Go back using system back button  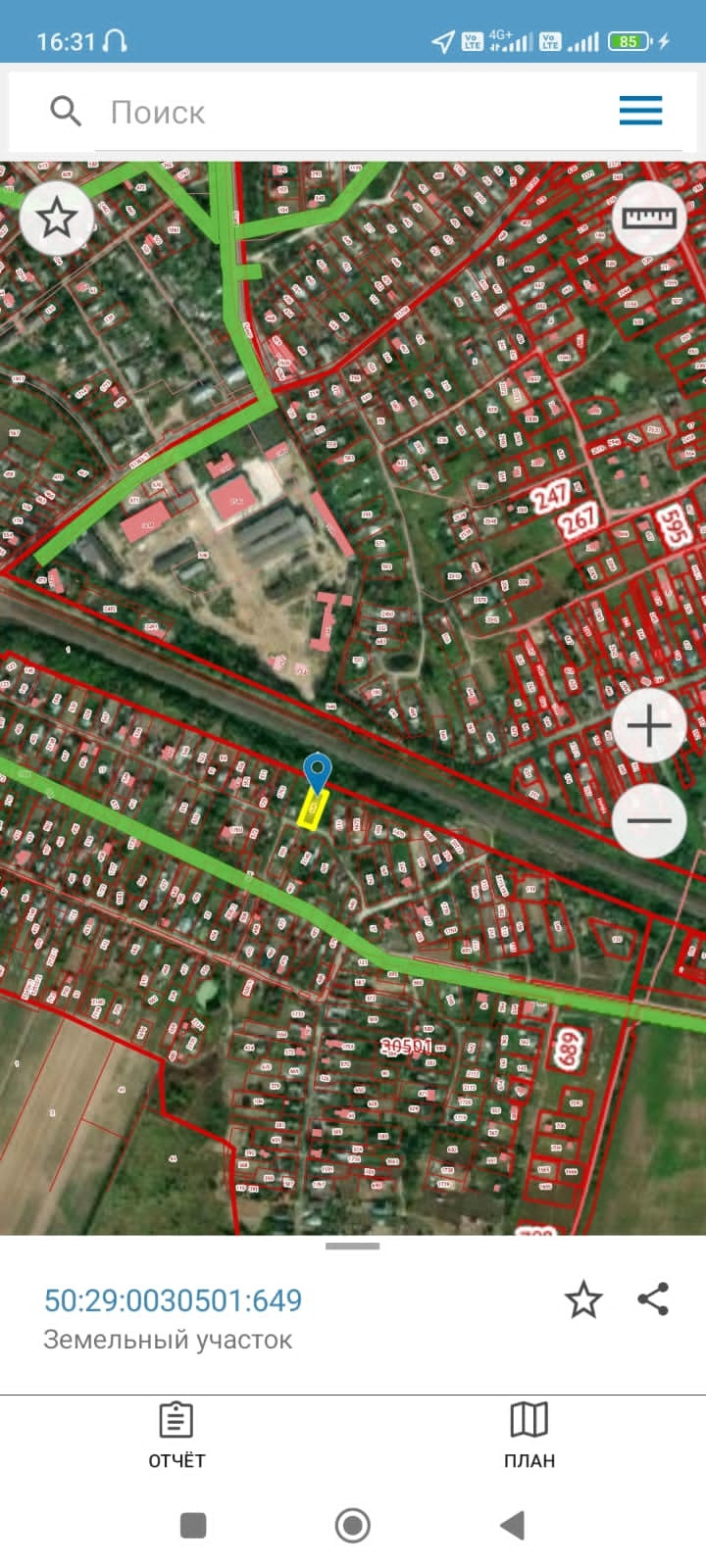point(512,1525)
